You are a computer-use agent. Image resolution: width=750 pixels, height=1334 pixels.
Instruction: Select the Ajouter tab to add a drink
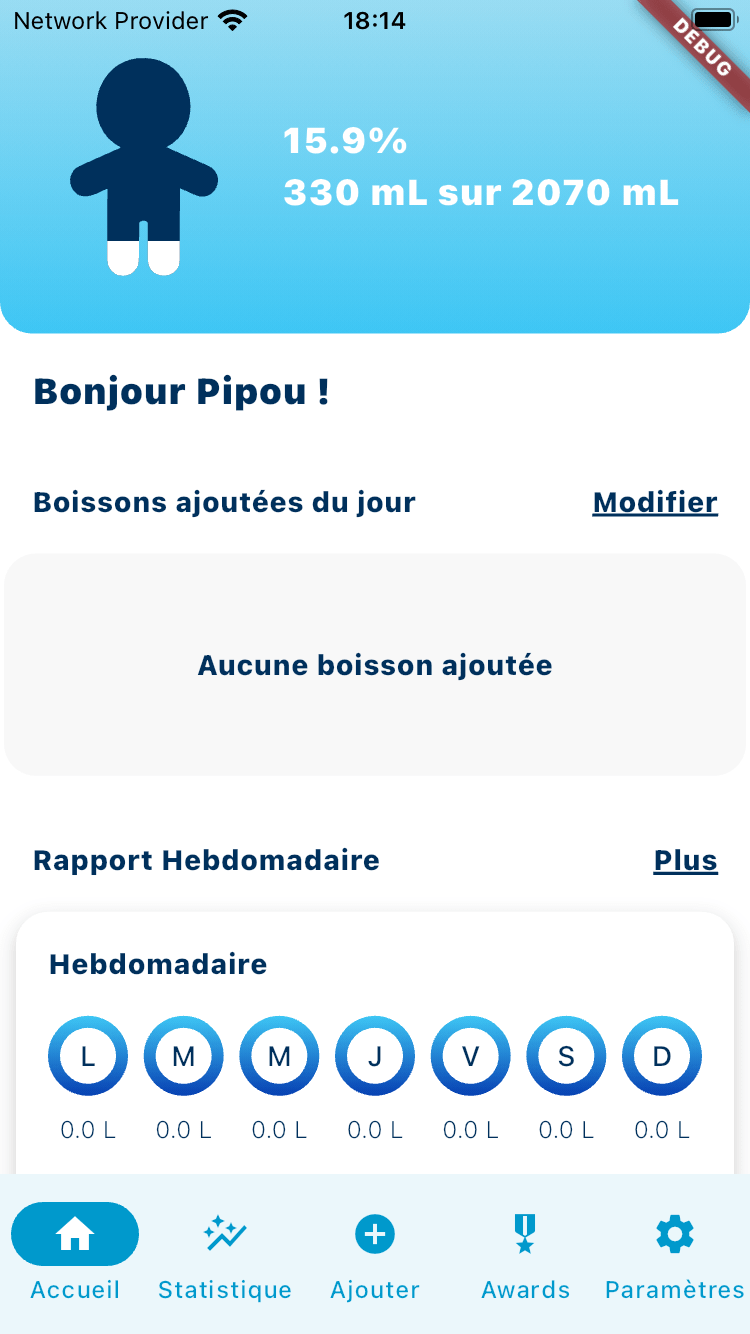point(375,1251)
